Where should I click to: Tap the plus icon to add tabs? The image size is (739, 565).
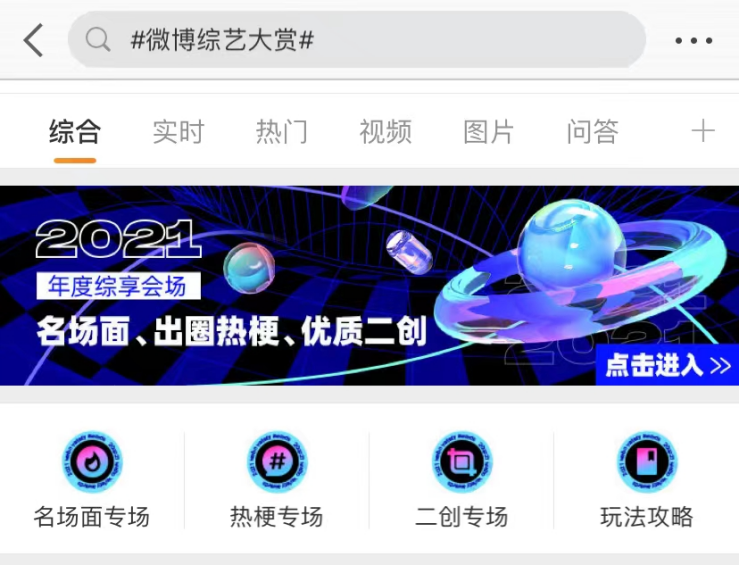pos(703,131)
